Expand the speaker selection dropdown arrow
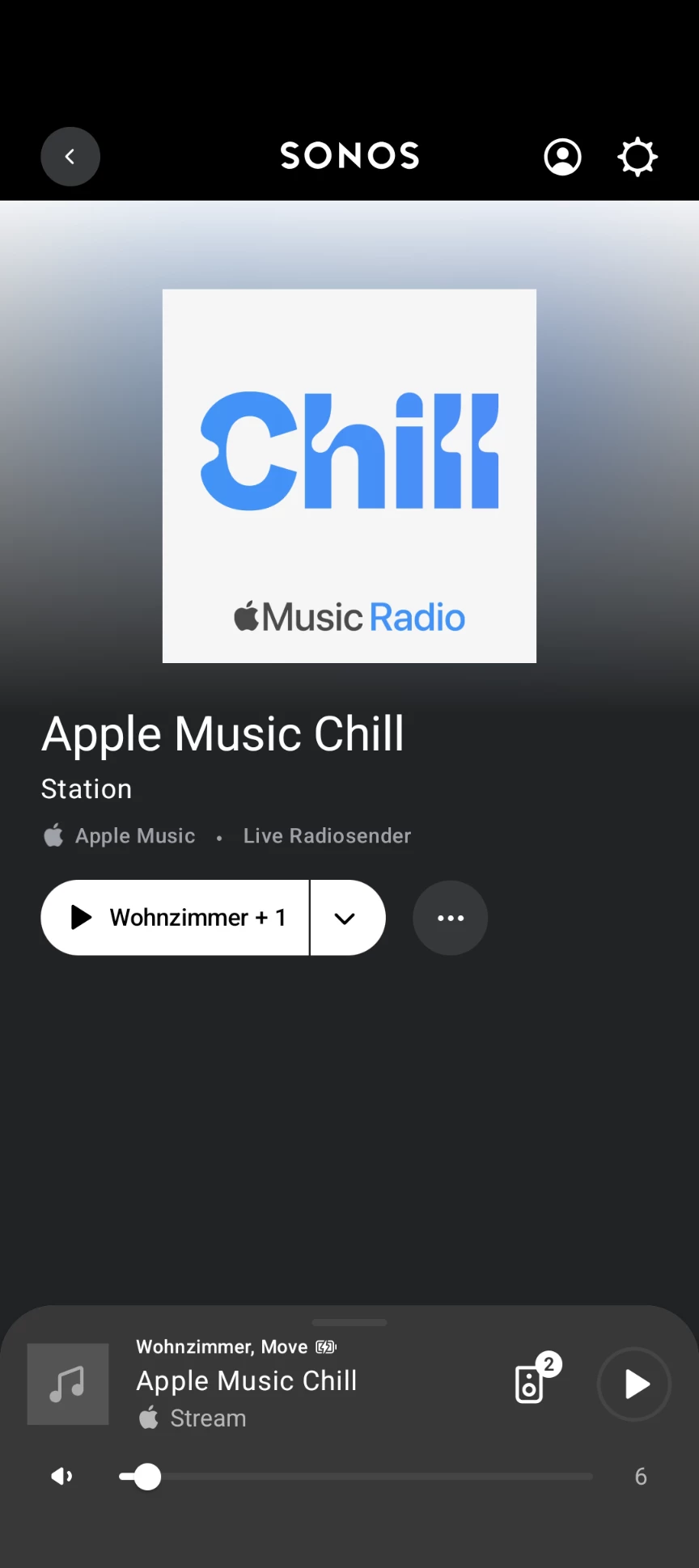The image size is (699, 1568). 346,918
